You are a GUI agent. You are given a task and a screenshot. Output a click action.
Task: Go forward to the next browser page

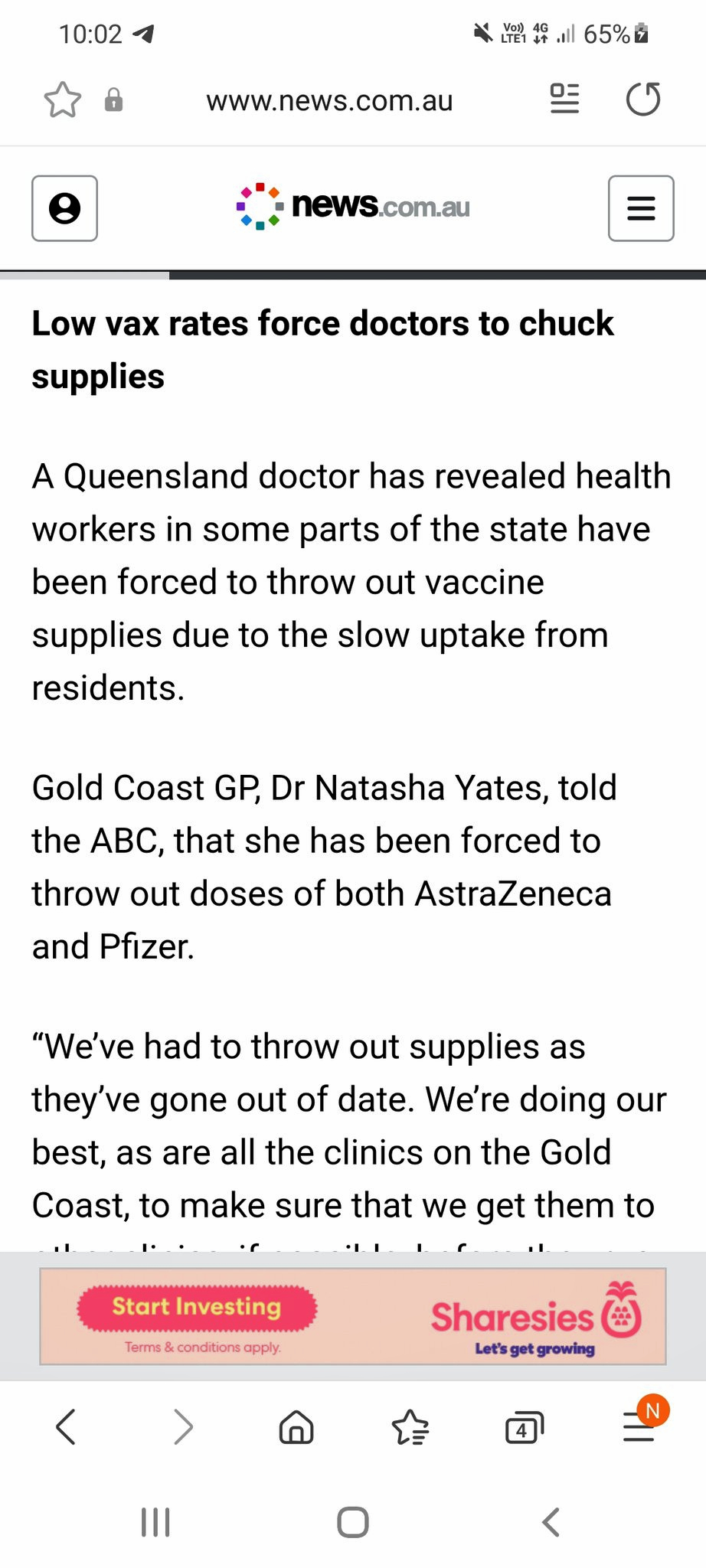(182, 1427)
